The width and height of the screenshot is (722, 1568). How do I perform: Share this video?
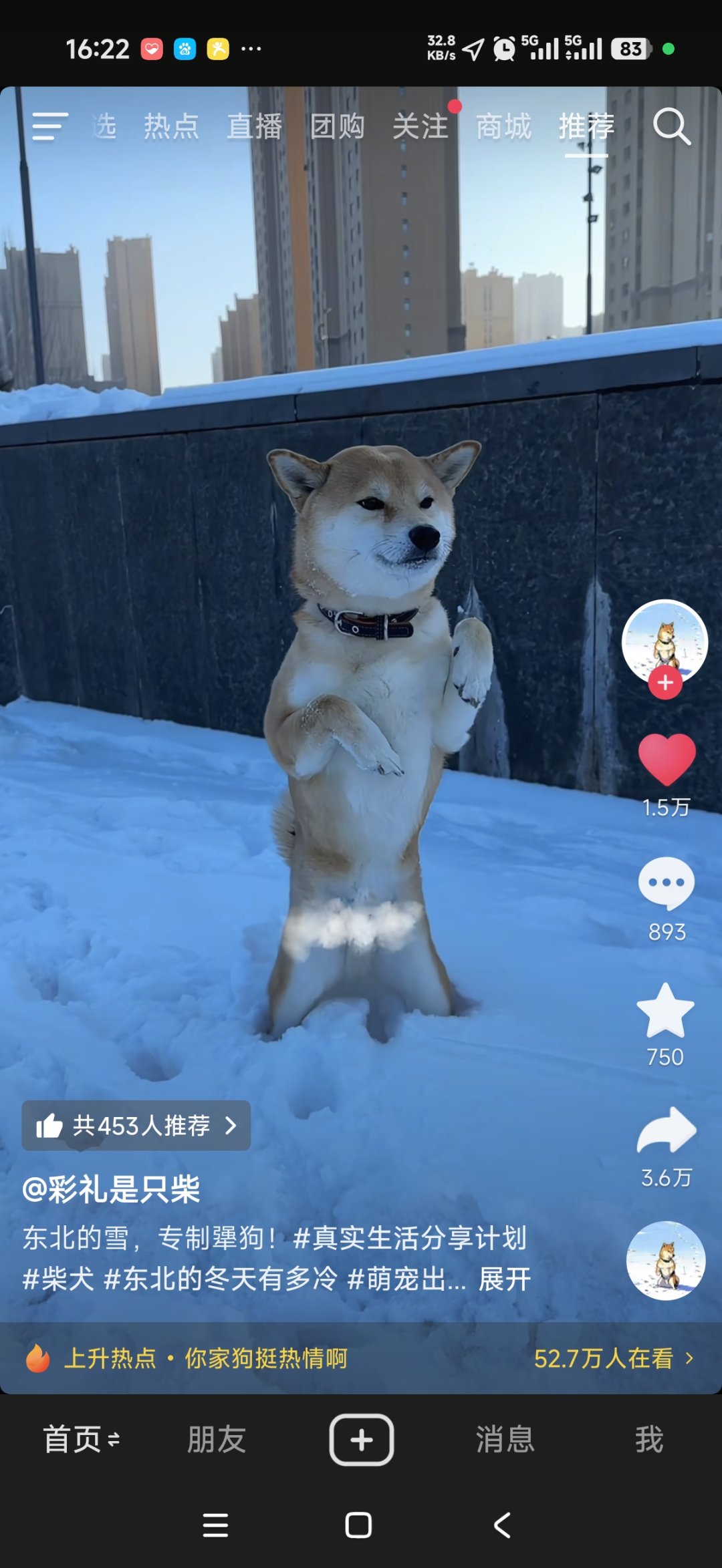click(x=667, y=1130)
